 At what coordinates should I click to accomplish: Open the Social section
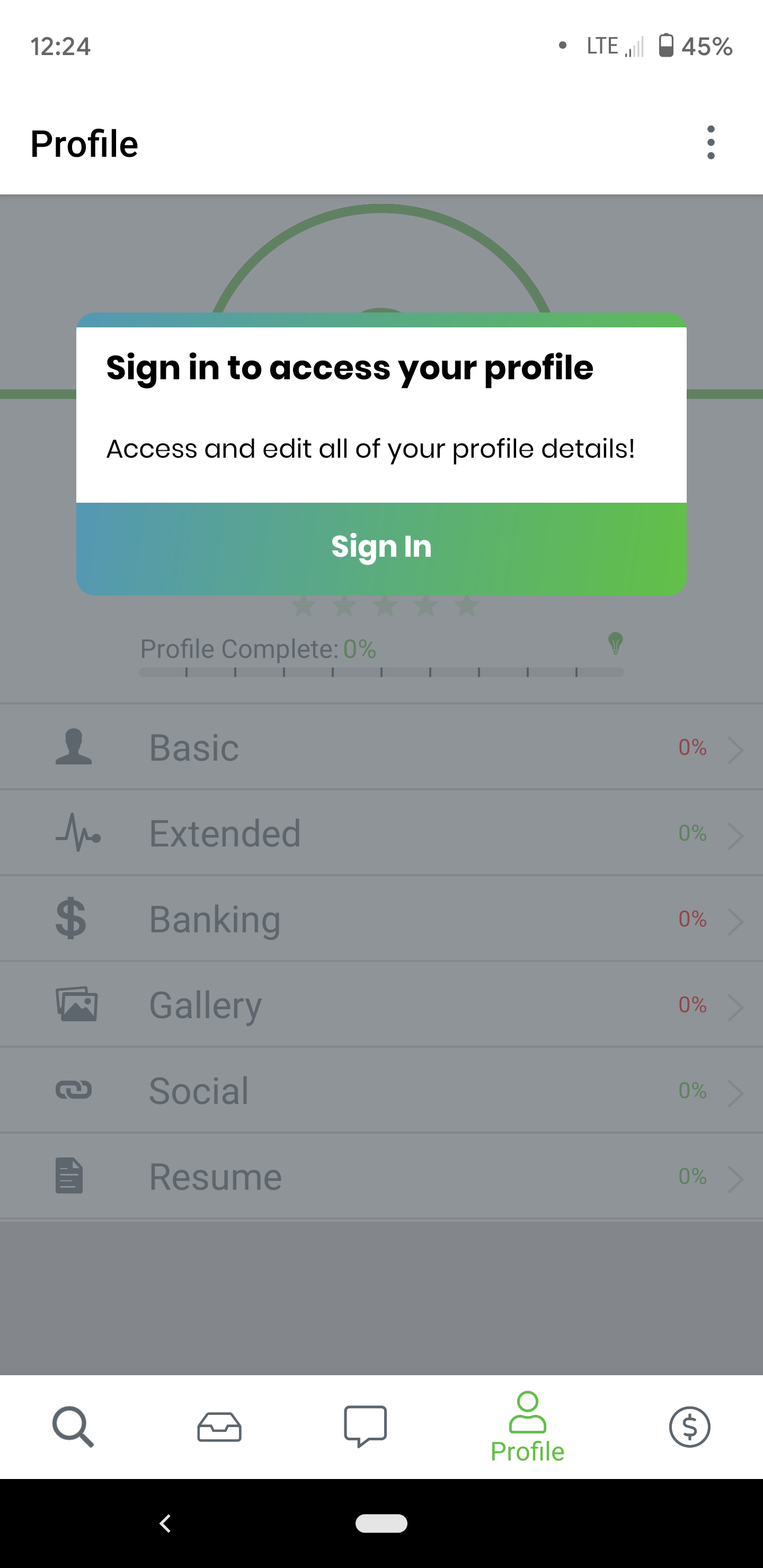[381, 1090]
